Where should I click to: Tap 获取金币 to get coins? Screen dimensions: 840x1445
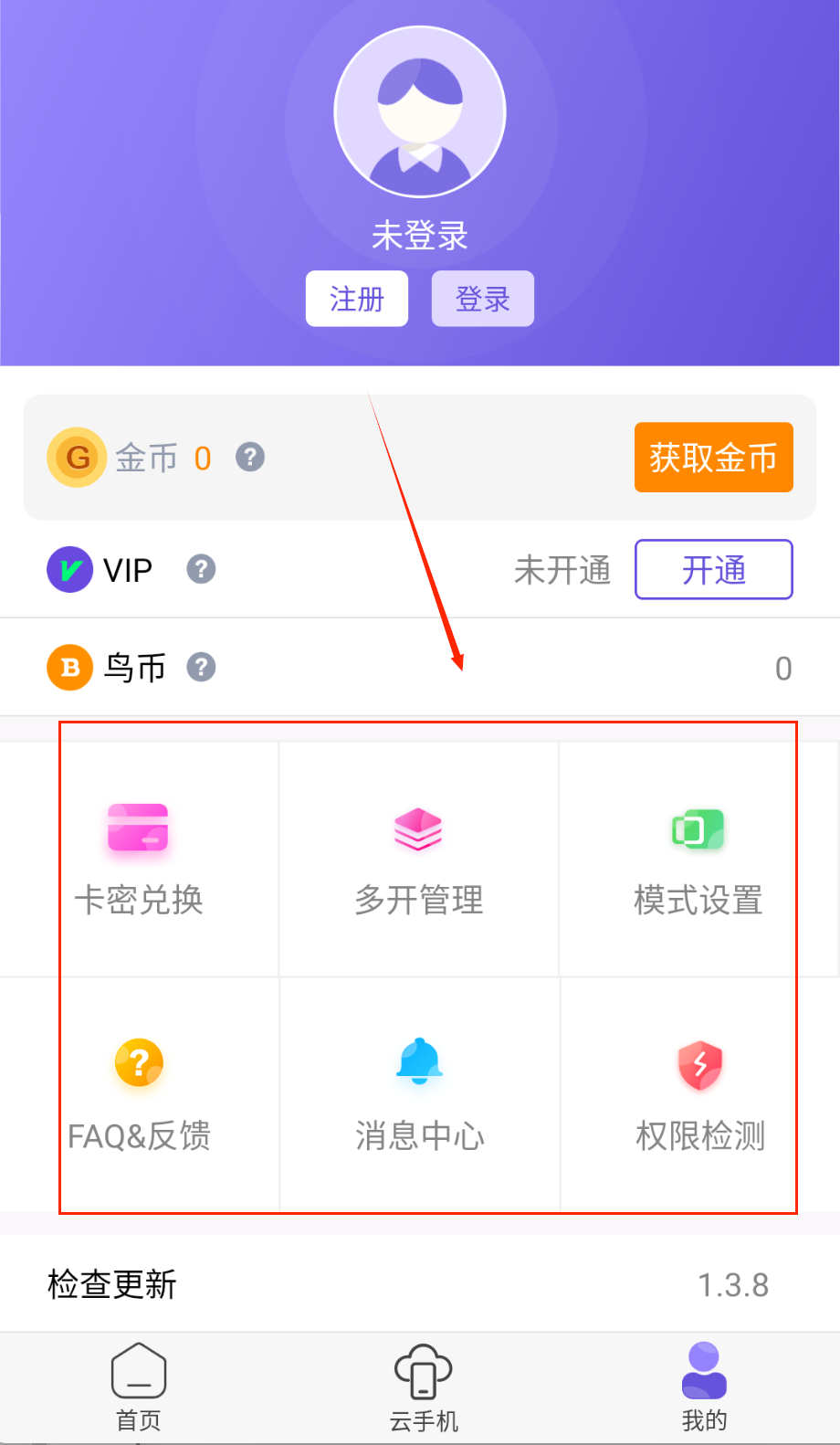[x=713, y=458]
